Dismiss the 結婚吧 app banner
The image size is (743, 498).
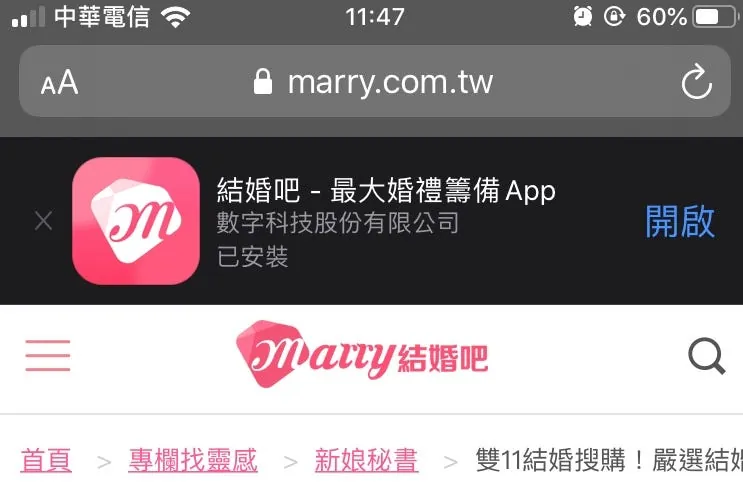click(43, 221)
